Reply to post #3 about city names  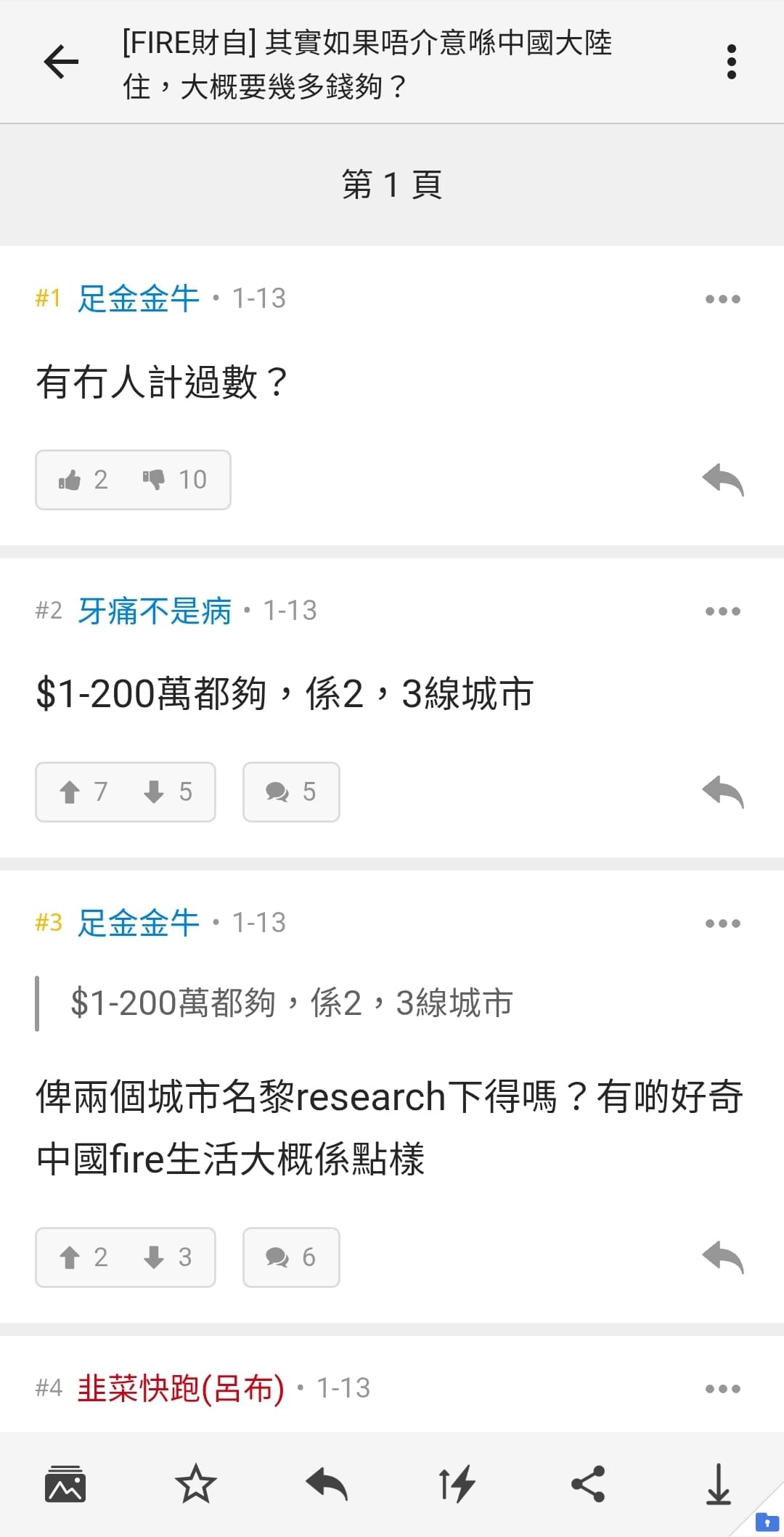point(723,1257)
